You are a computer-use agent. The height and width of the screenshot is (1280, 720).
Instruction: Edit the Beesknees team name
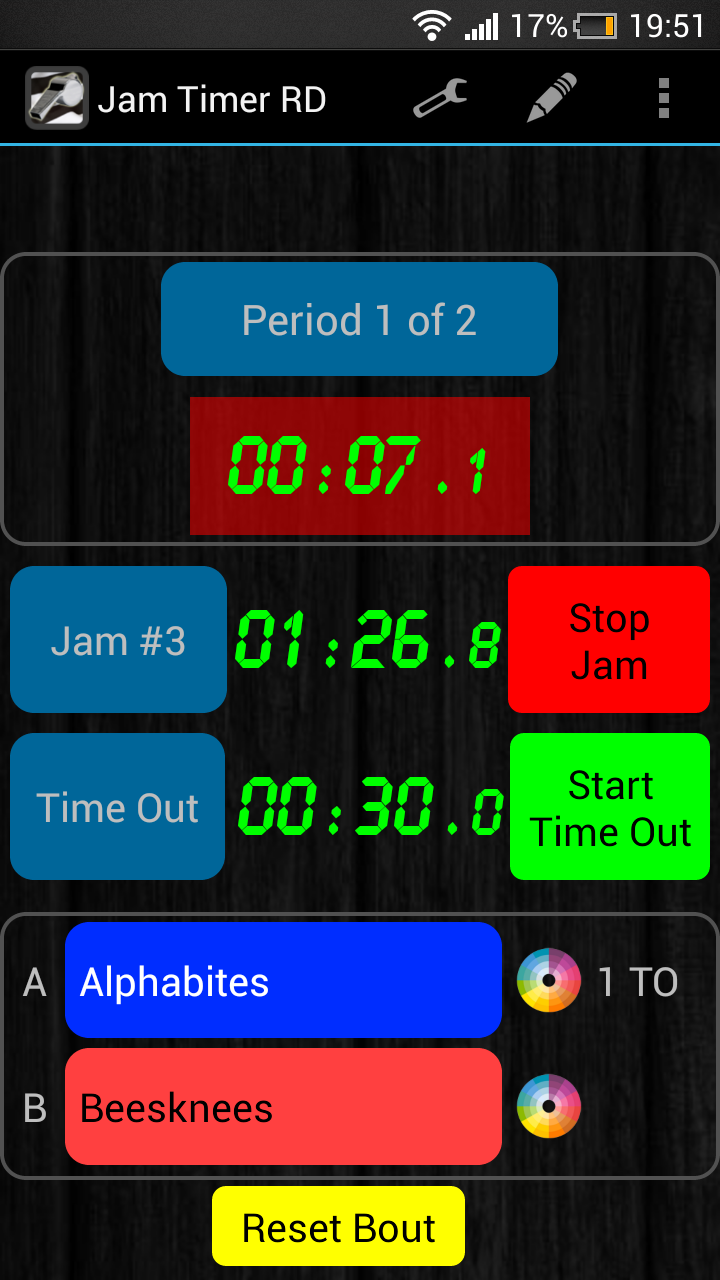[283, 1107]
